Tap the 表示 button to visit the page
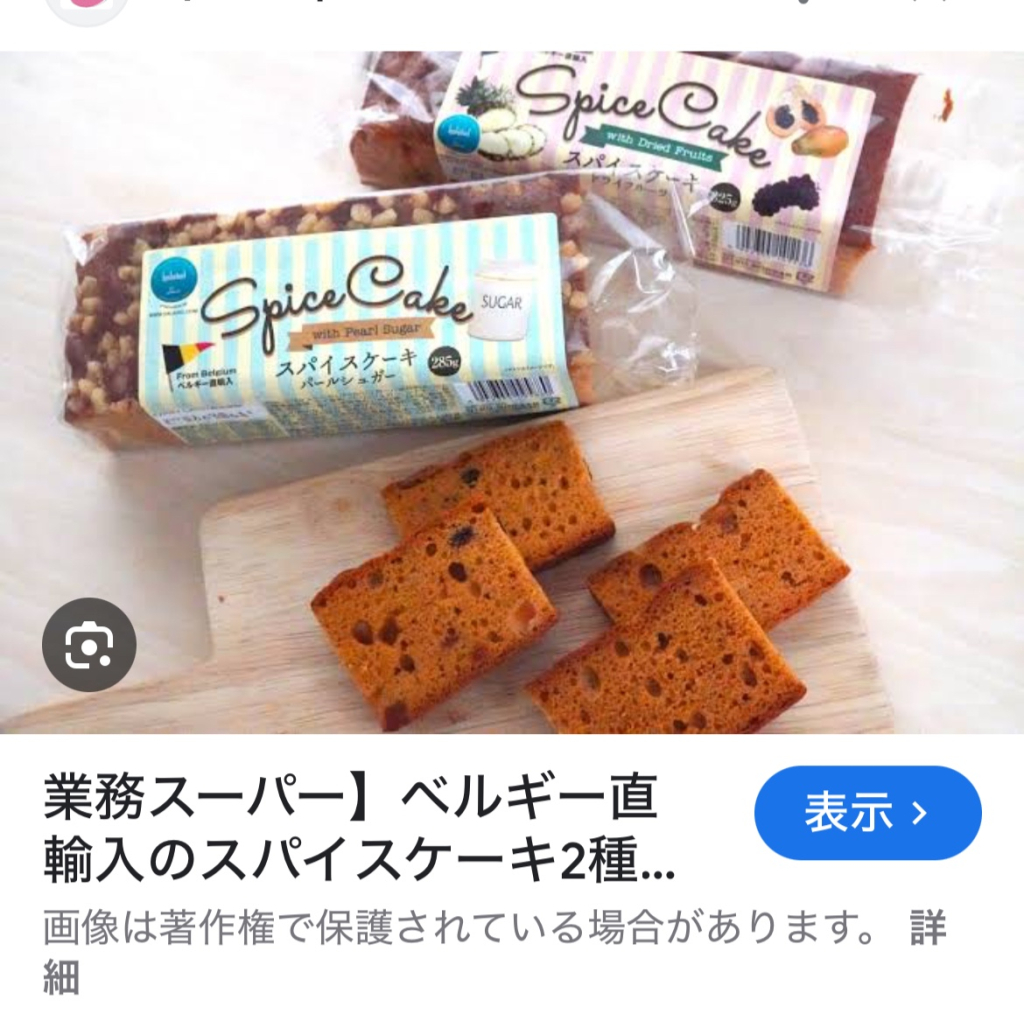Viewport: 1024px width, 1014px height. tap(867, 813)
